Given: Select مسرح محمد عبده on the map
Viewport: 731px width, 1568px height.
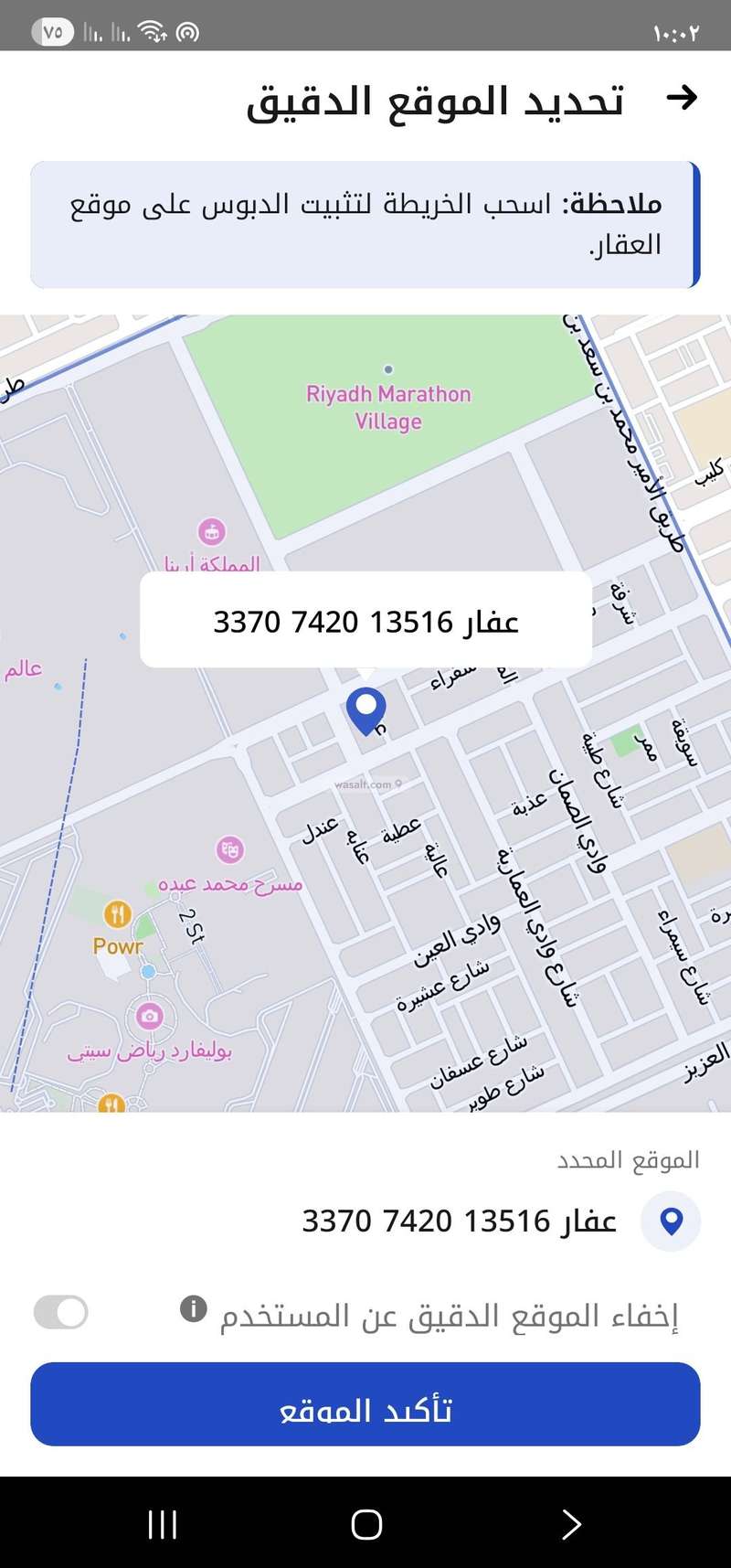Looking at the screenshot, I should point(230,883).
